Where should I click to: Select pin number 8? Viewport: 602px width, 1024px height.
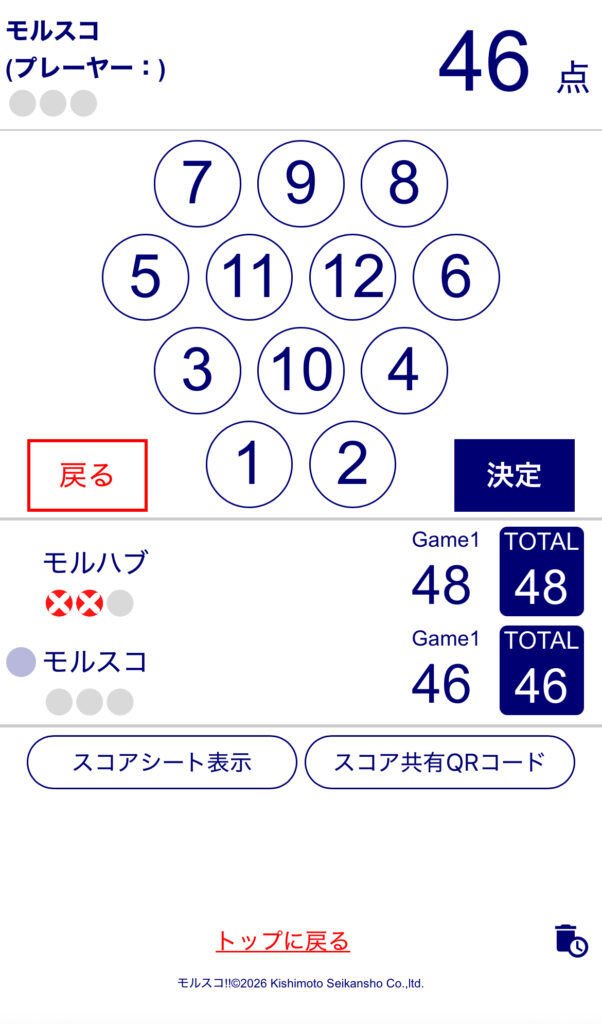[x=403, y=184]
